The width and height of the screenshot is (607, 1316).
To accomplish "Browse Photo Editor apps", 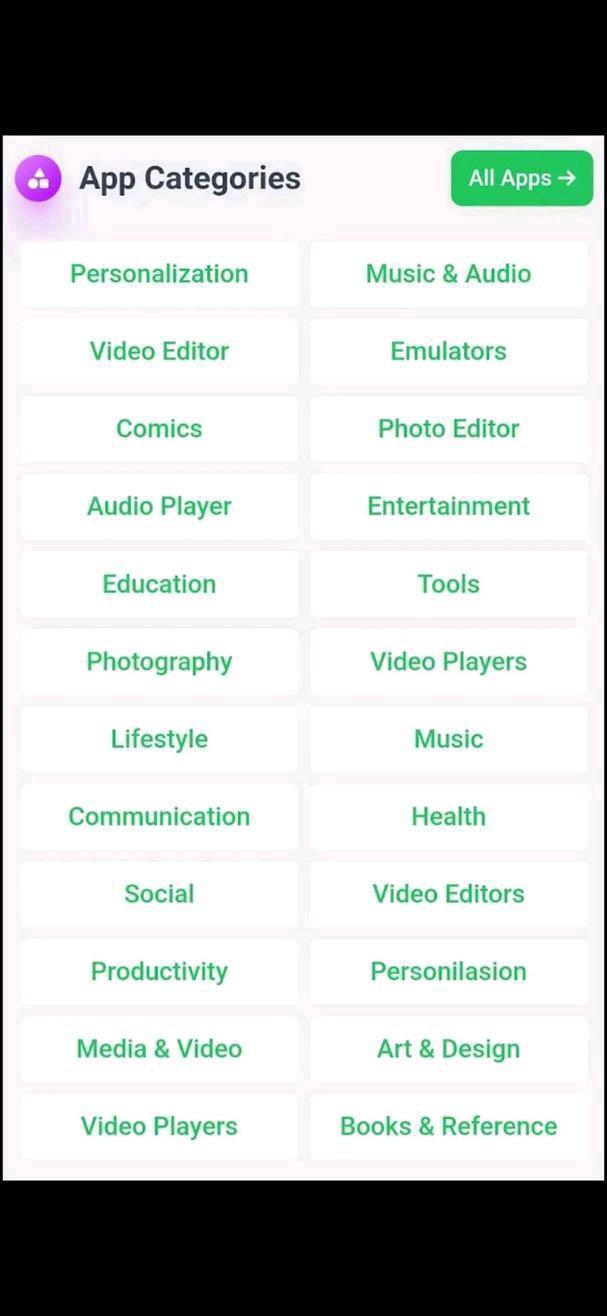I will (x=448, y=429).
